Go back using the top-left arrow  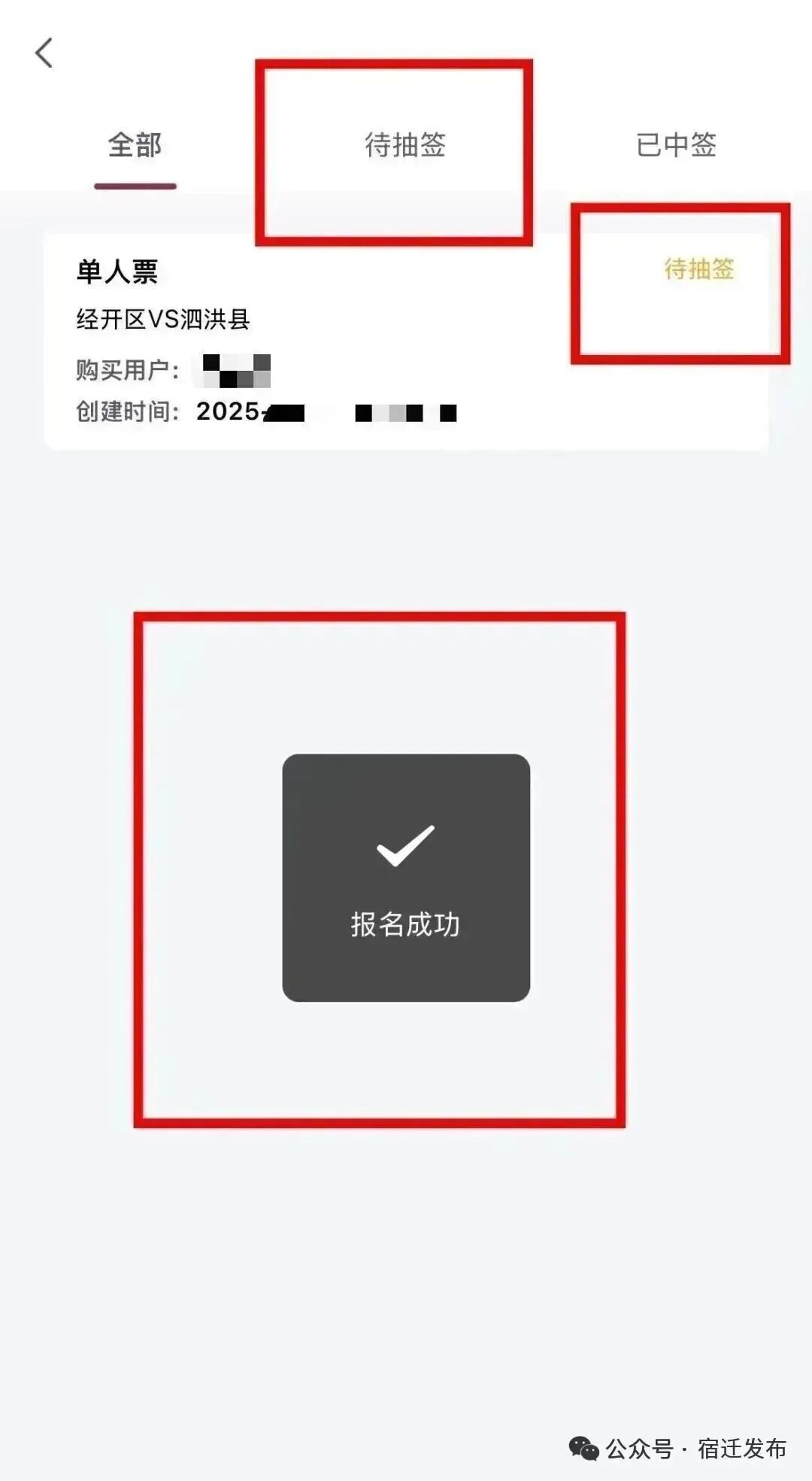[44, 53]
